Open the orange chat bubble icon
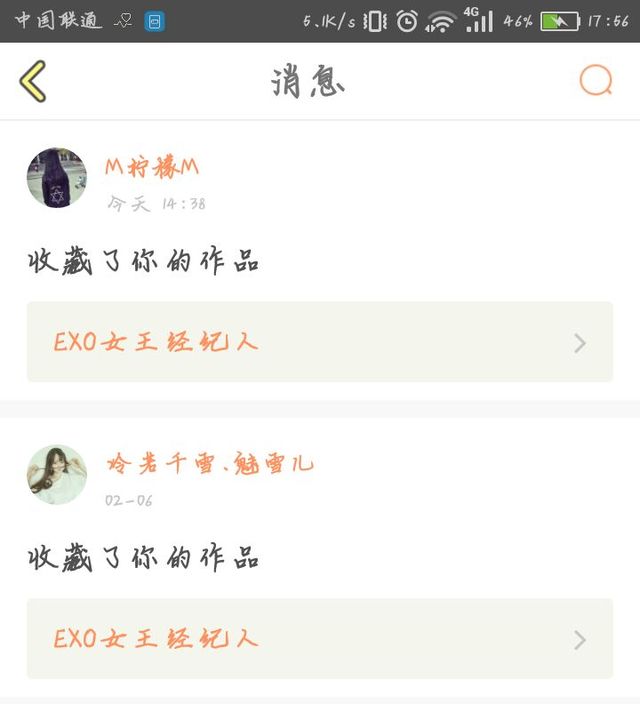The height and width of the screenshot is (704, 640). 596,80
